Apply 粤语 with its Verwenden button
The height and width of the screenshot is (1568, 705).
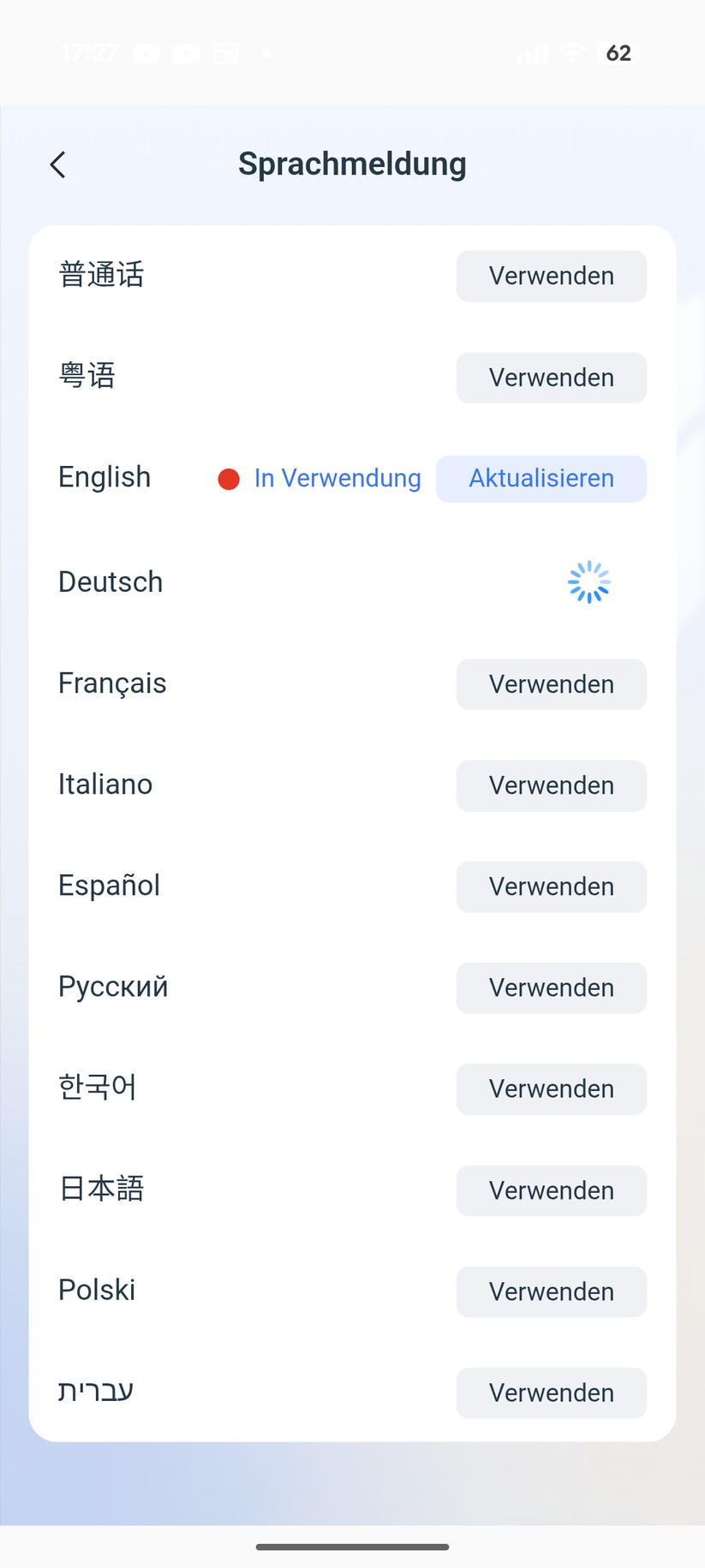[x=551, y=377]
